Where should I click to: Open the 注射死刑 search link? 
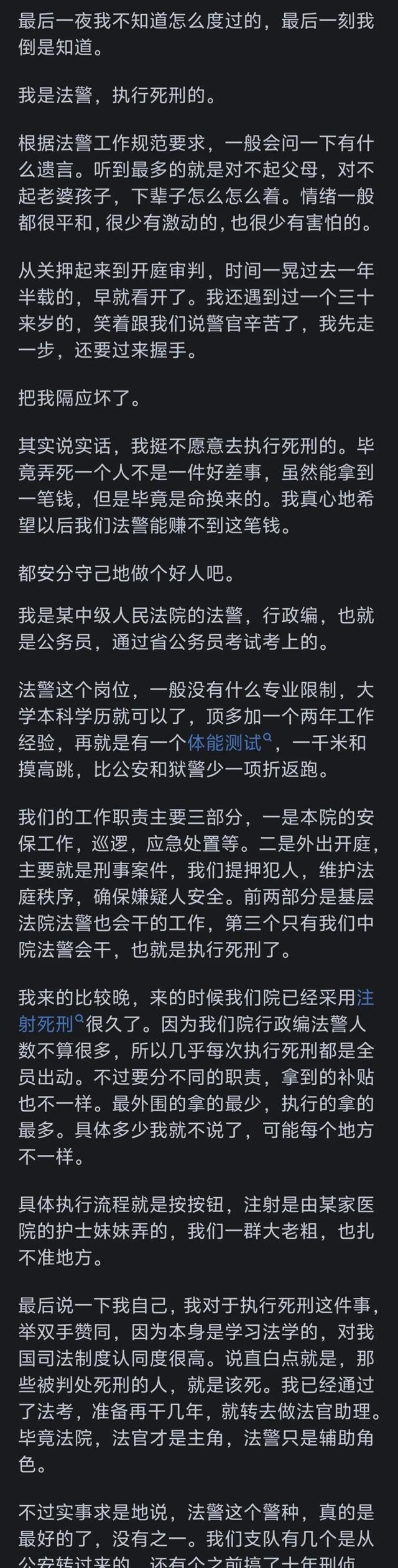tap(47, 1023)
